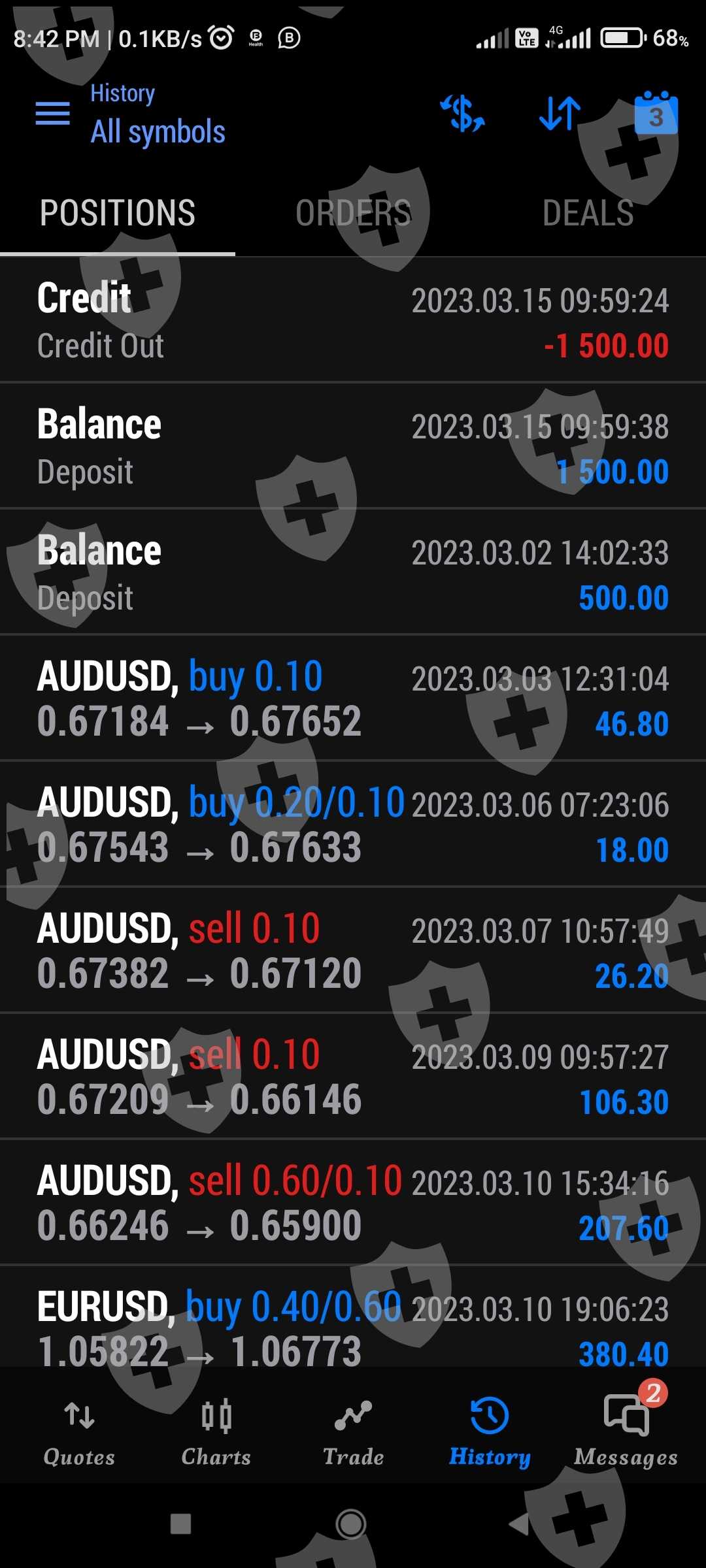Screen dimensions: 706x1568
Task: Expand the AUDUSD sell 0.60/0.10 position
Action: pos(353,1203)
